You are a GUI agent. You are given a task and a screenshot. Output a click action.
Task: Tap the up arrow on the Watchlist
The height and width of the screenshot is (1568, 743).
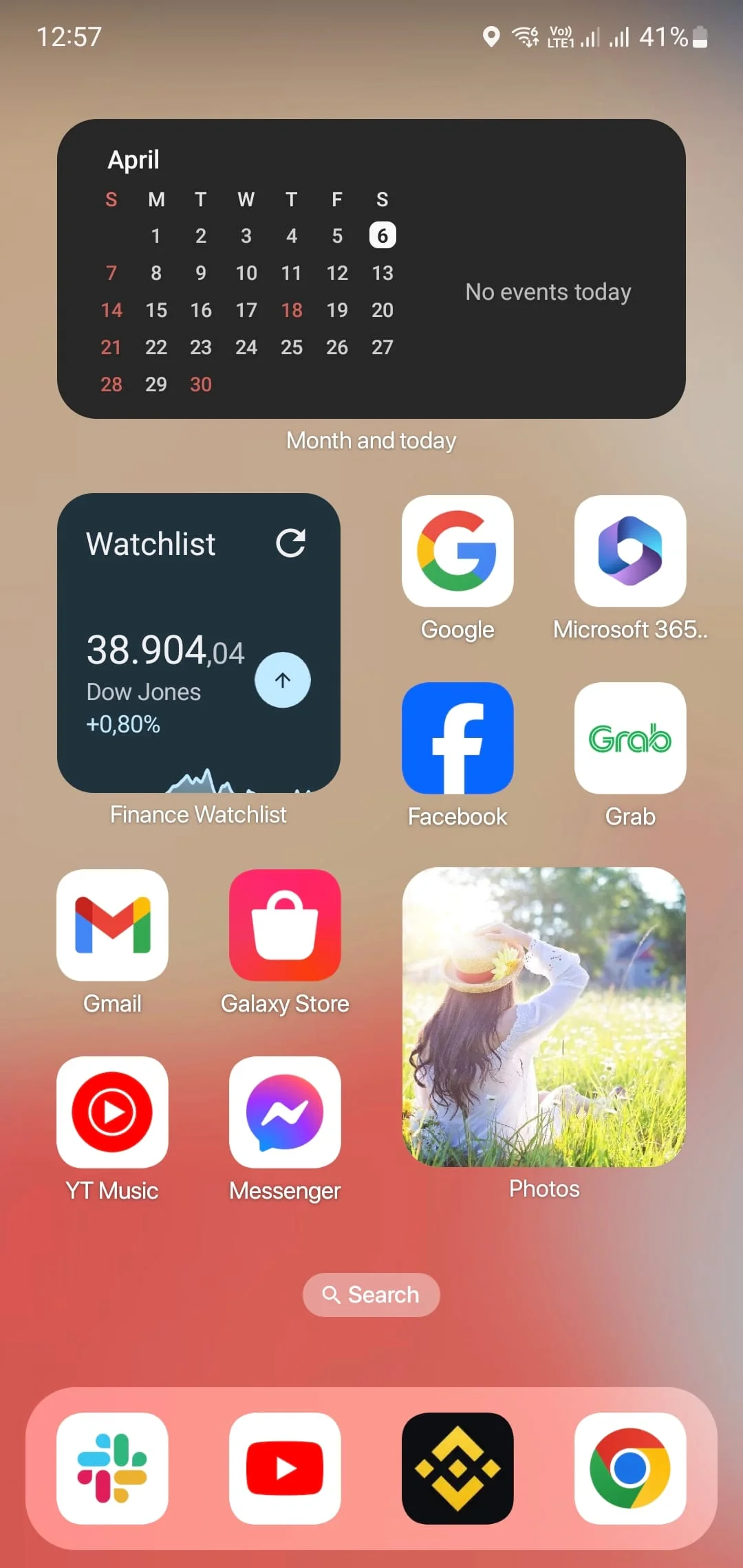pyautogui.click(x=282, y=680)
